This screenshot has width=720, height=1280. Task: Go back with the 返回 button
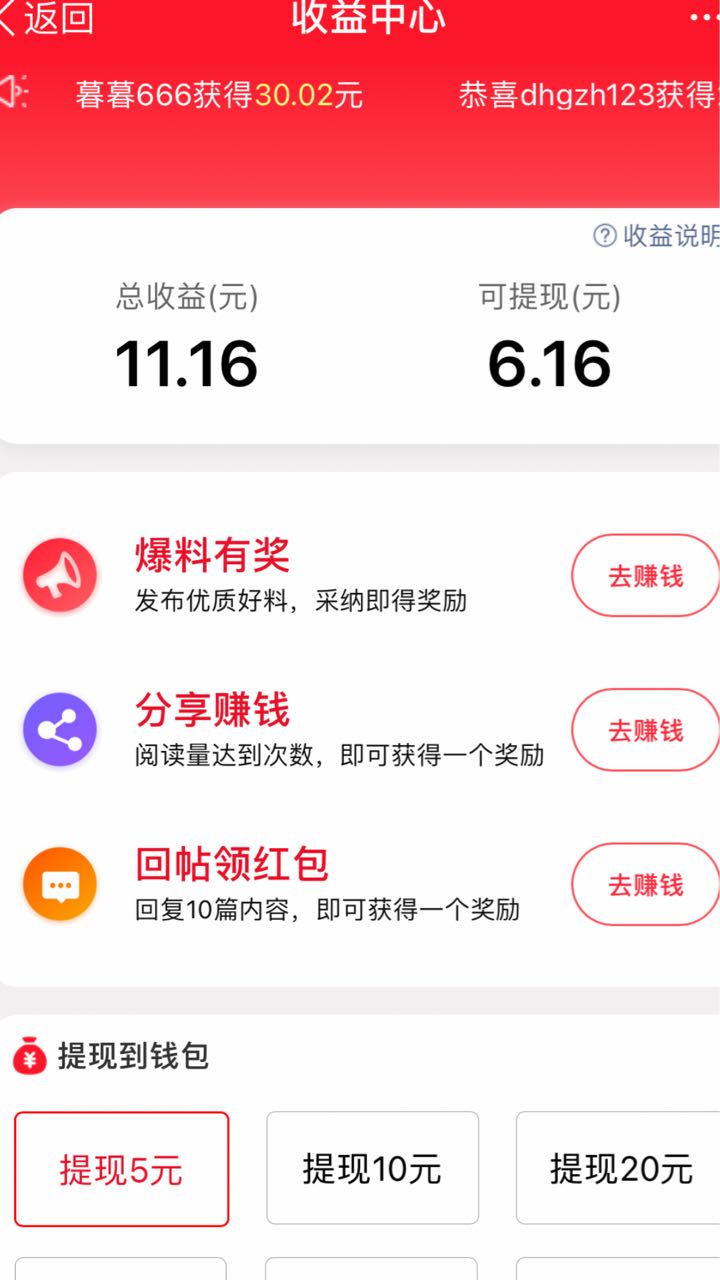pyautogui.click(x=46, y=18)
